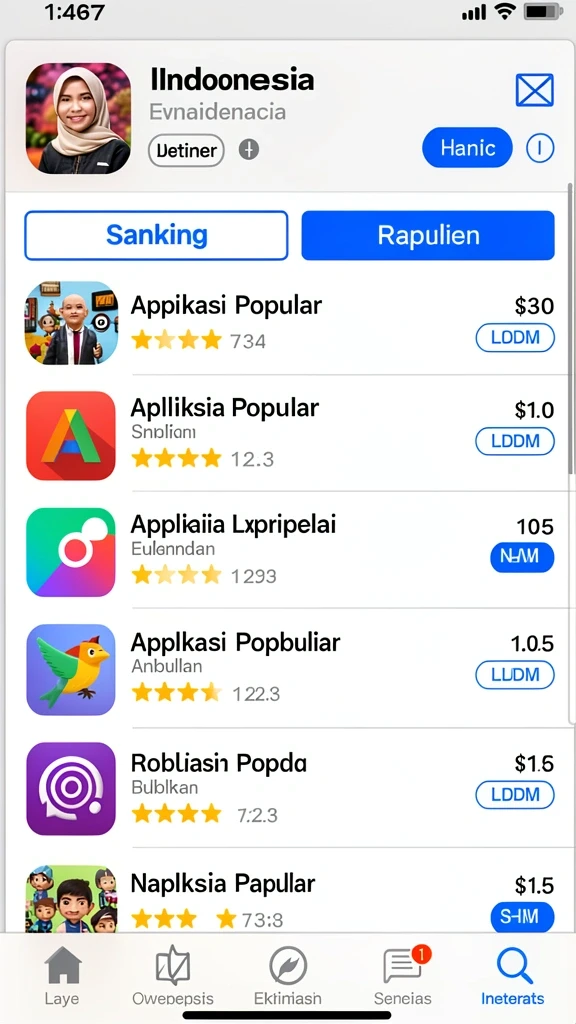Tap the envelope icon beside Indoonesia
The height and width of the screenshot is (1024, 576).
click(534, 90)
